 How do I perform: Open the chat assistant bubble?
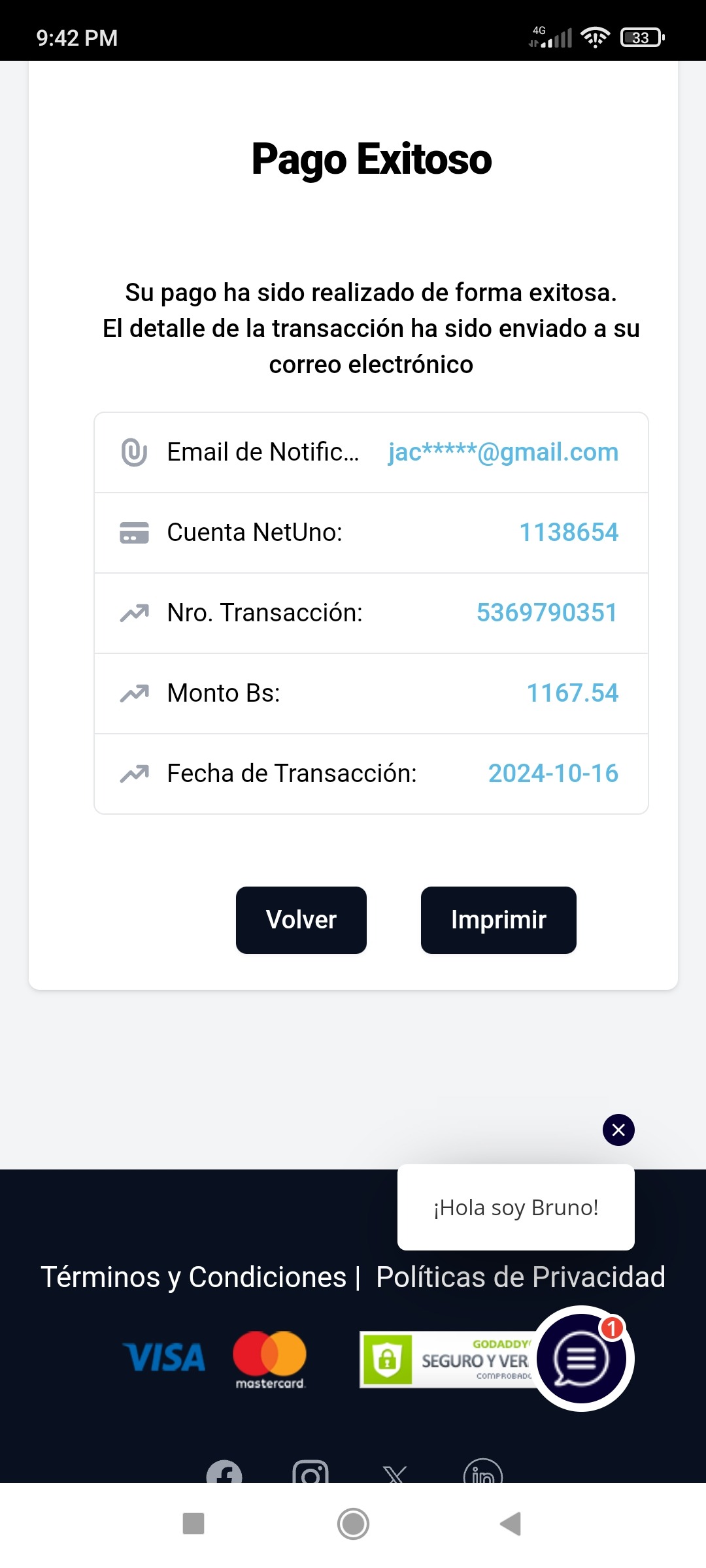click(x=581, y=1359)
